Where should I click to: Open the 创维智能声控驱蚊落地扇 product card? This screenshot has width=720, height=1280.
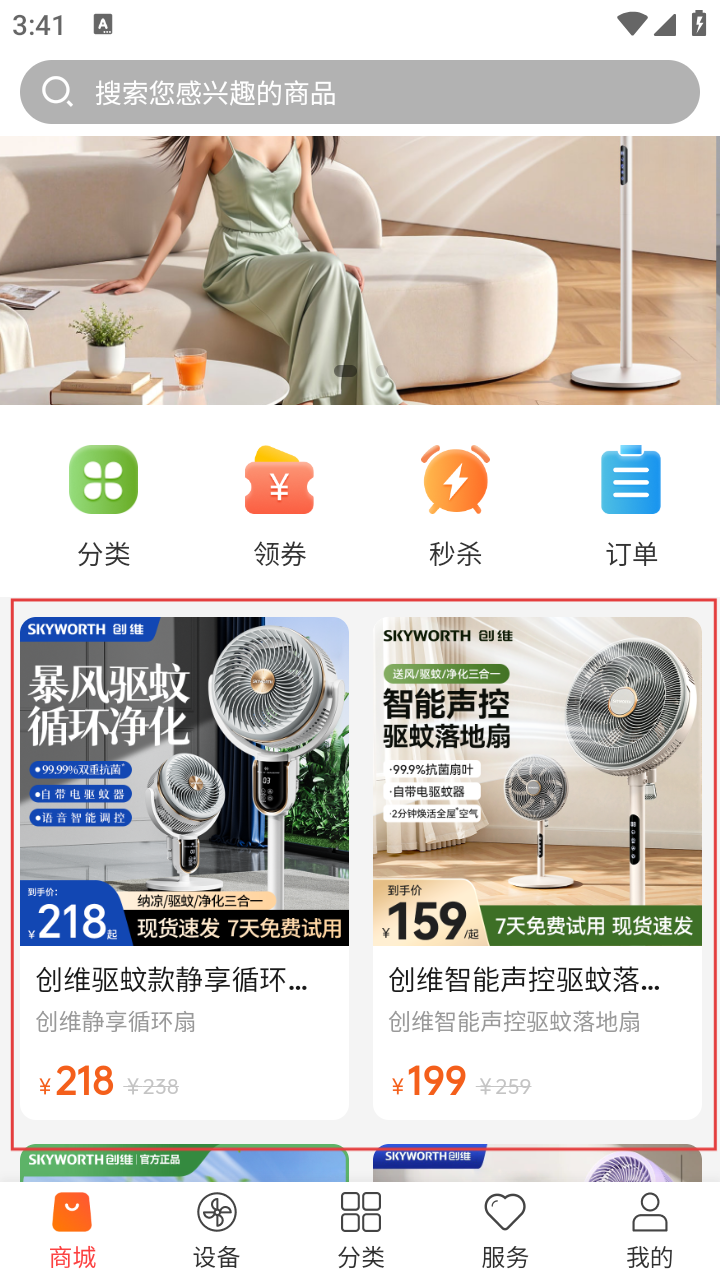click(537, 867)
